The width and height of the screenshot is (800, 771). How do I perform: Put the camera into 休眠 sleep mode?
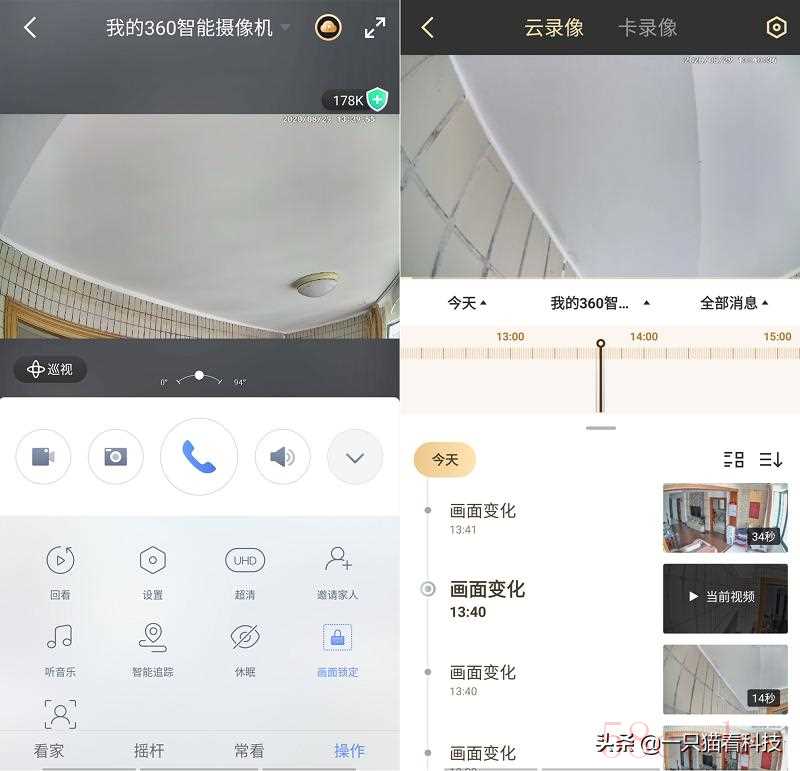[245, 649]
